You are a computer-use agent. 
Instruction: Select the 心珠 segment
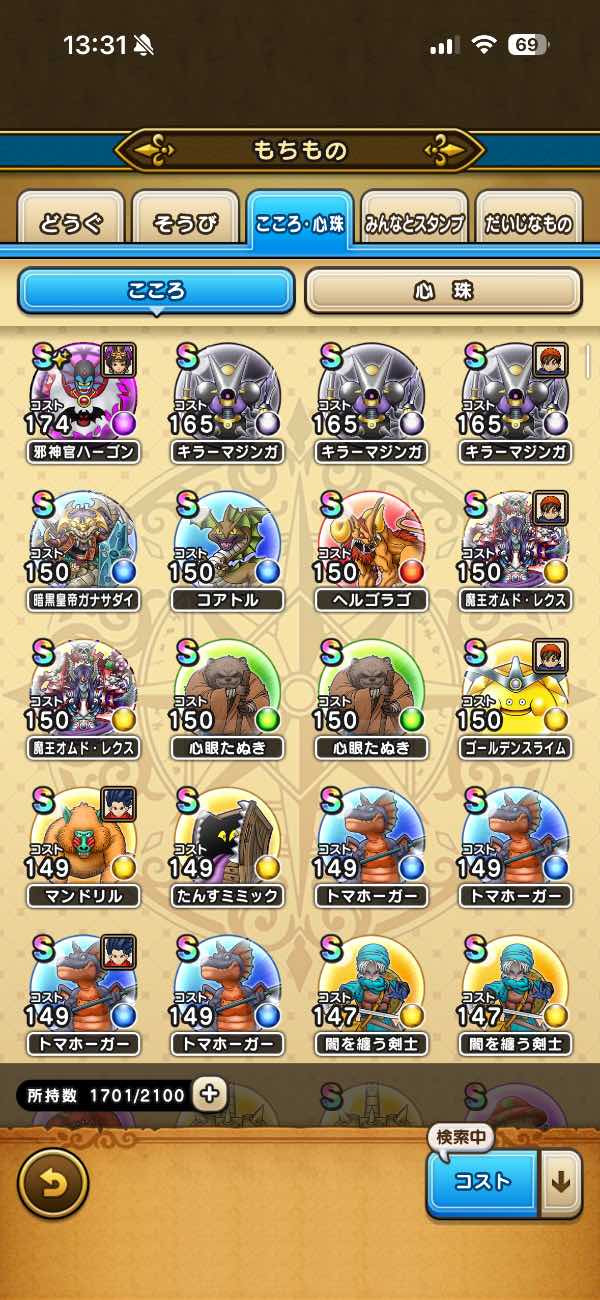click(443, 291)
